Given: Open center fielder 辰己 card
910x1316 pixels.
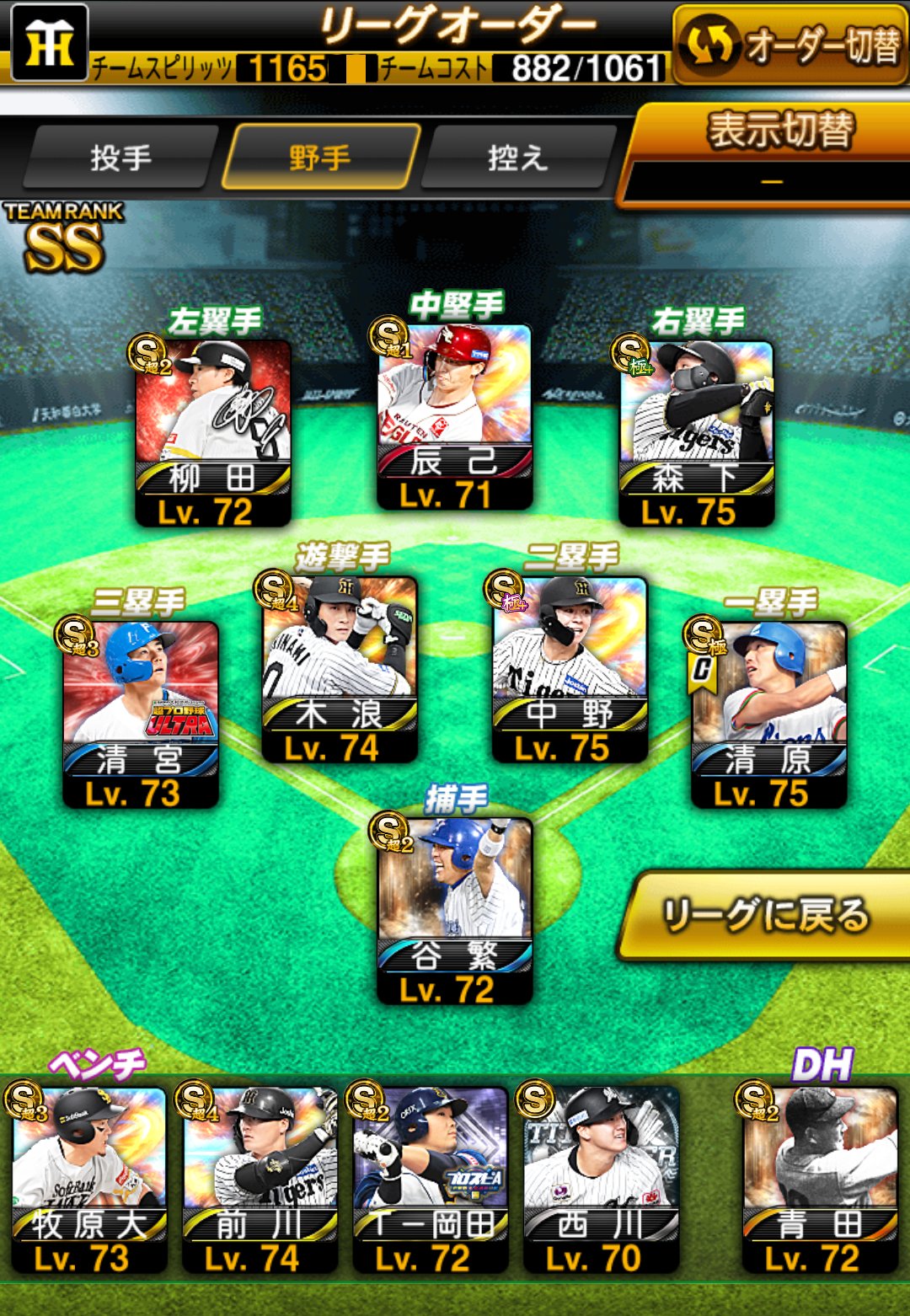Looking at the screenshot, I should coord(454,415).
